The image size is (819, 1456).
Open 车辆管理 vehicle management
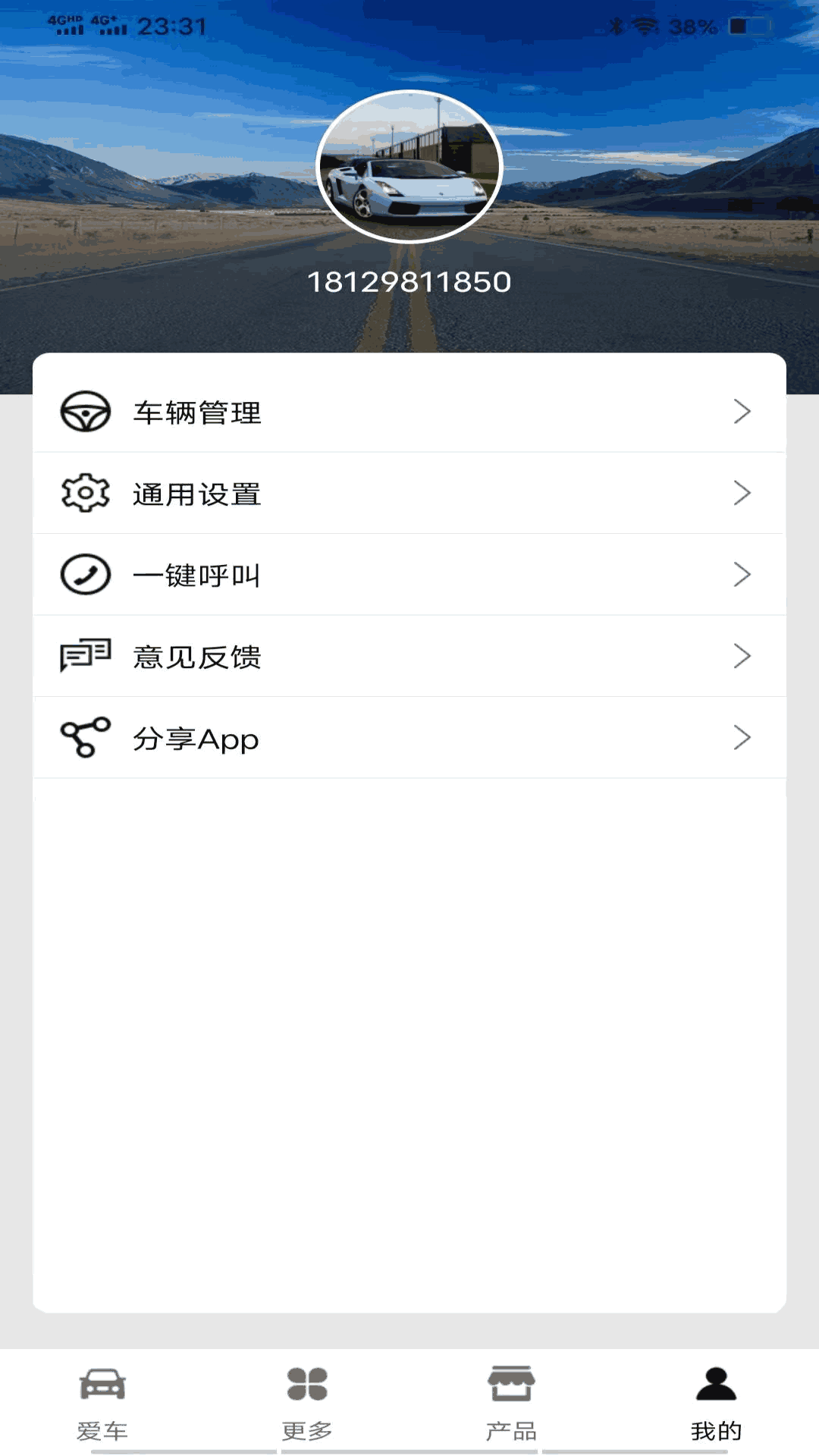tap(409, 413)
